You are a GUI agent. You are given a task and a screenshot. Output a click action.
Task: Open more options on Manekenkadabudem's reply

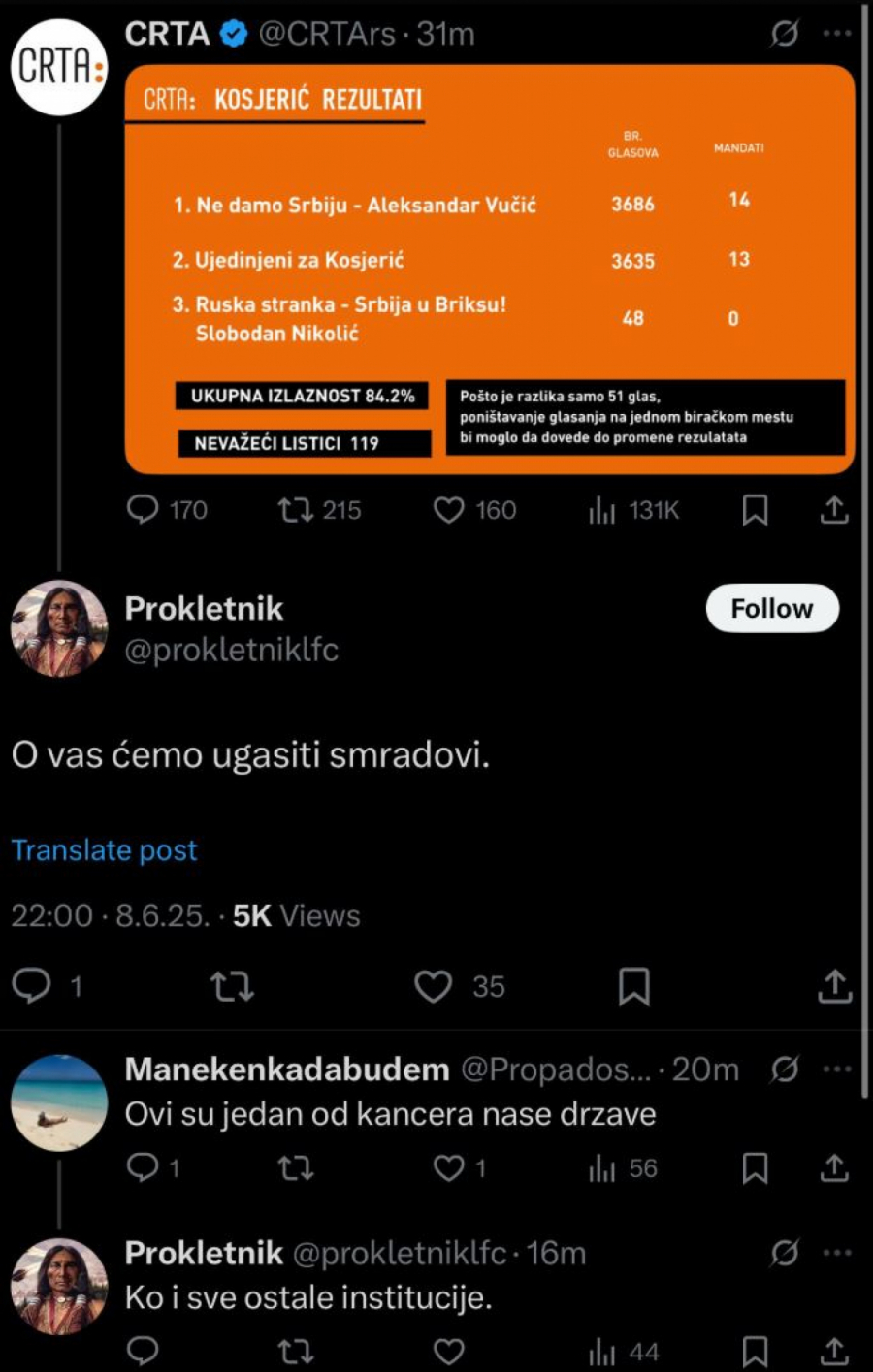tap(837, 1069)
